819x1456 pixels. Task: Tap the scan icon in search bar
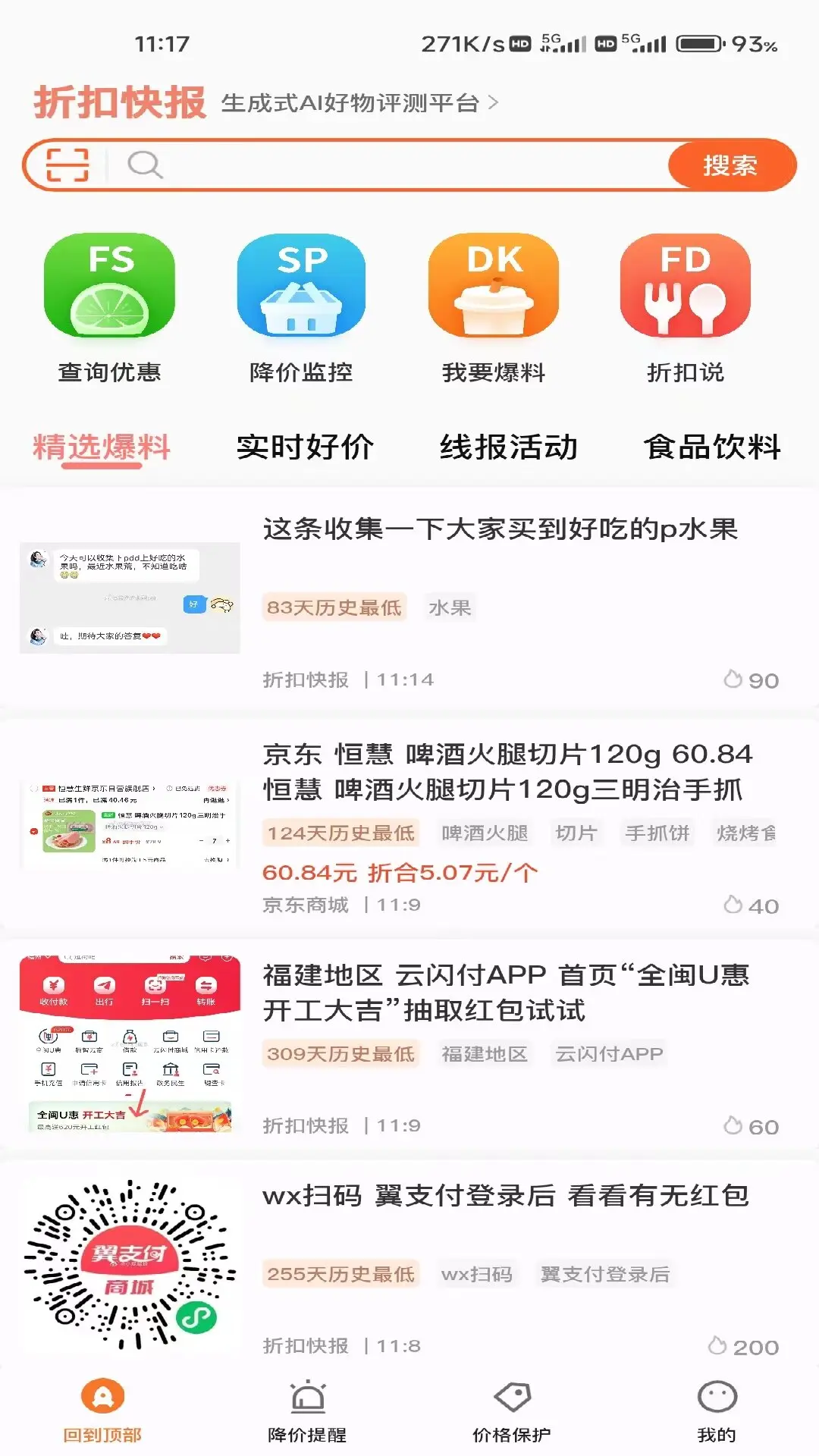pos(67,165)
